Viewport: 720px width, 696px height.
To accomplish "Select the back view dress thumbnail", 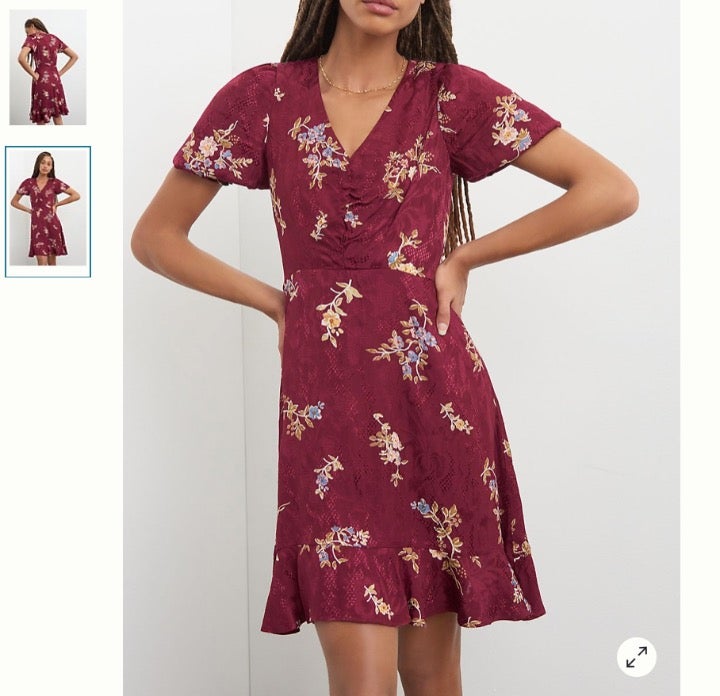I will click(x=47, y=68).
